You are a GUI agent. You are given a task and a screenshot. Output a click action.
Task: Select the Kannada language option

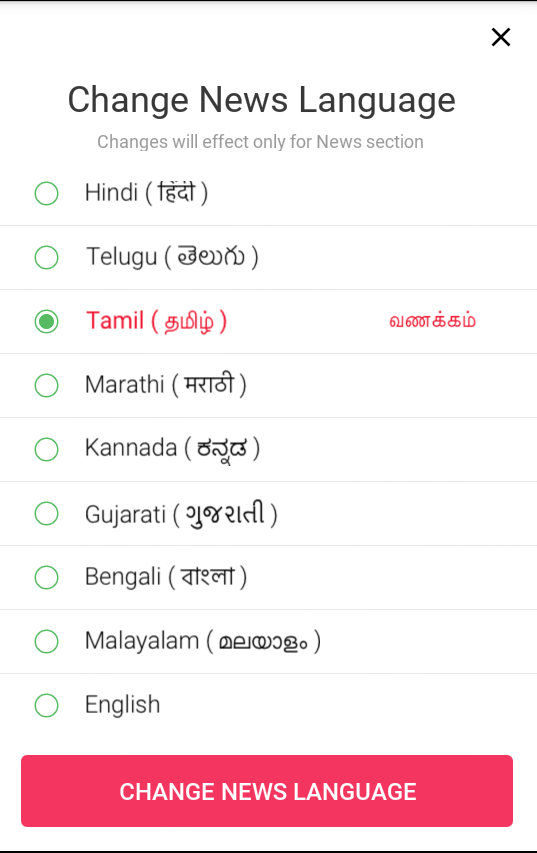click(x=268, y=450)
